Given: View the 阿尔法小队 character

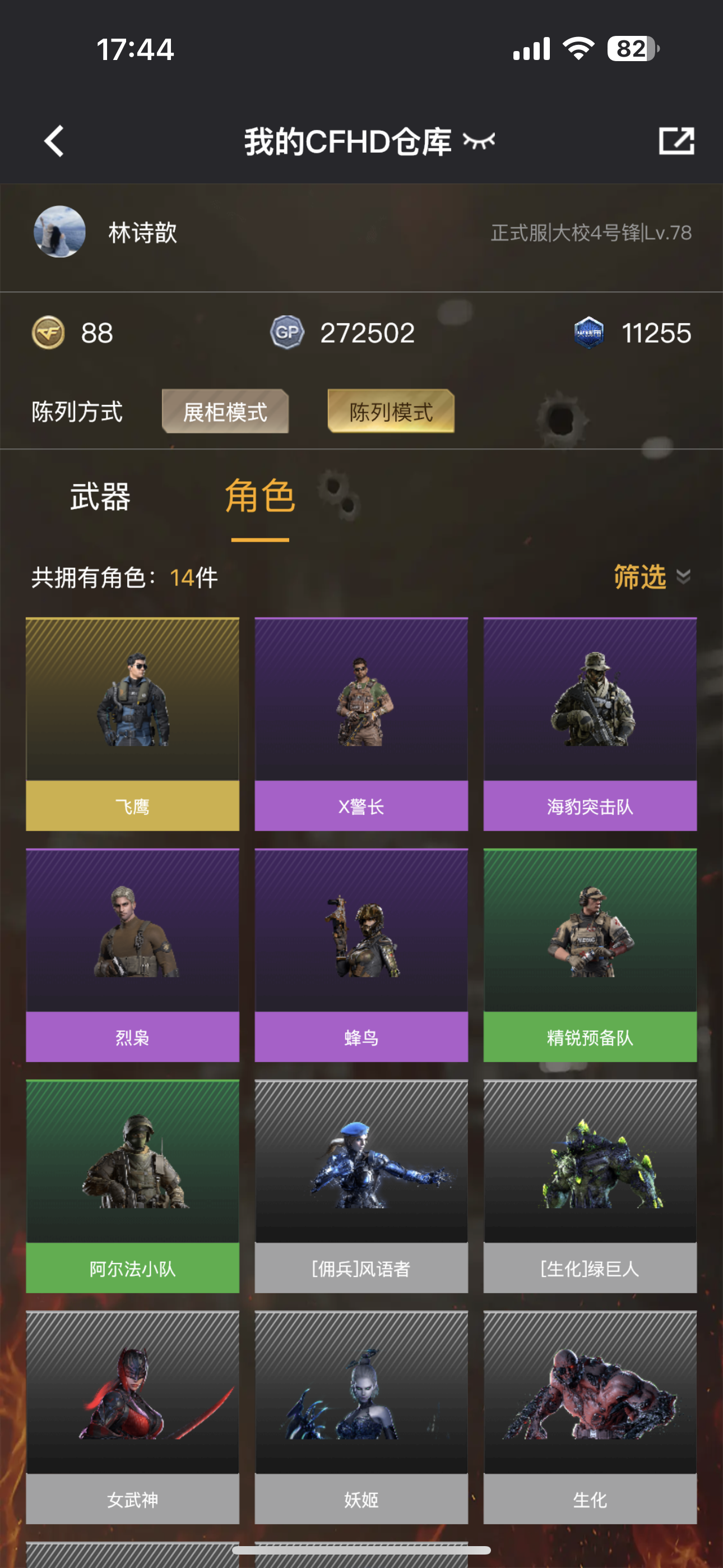Looking at the screenshot, I should [x=133, y=1186].
